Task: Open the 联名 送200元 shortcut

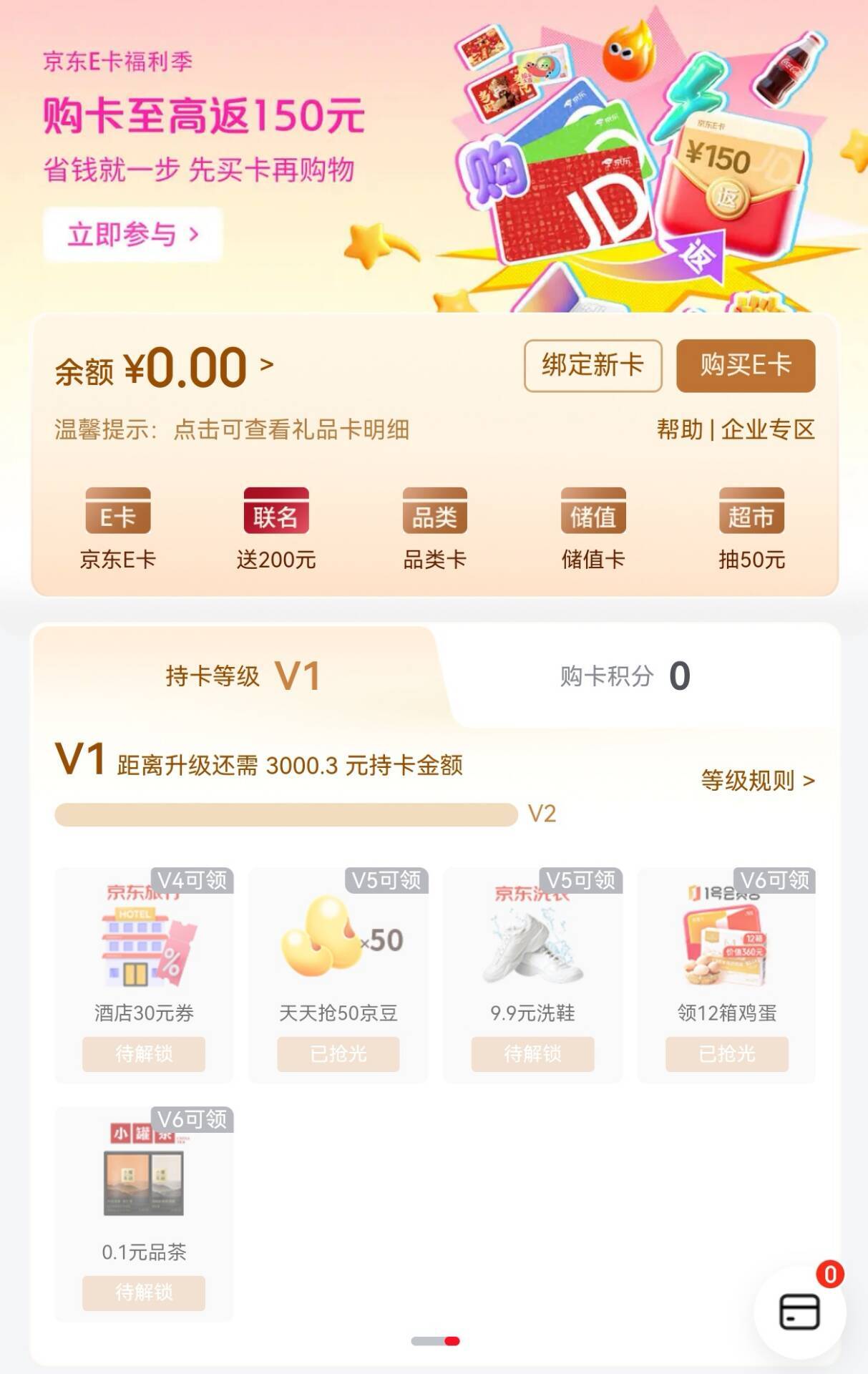Action: click(x=276, y=528)
